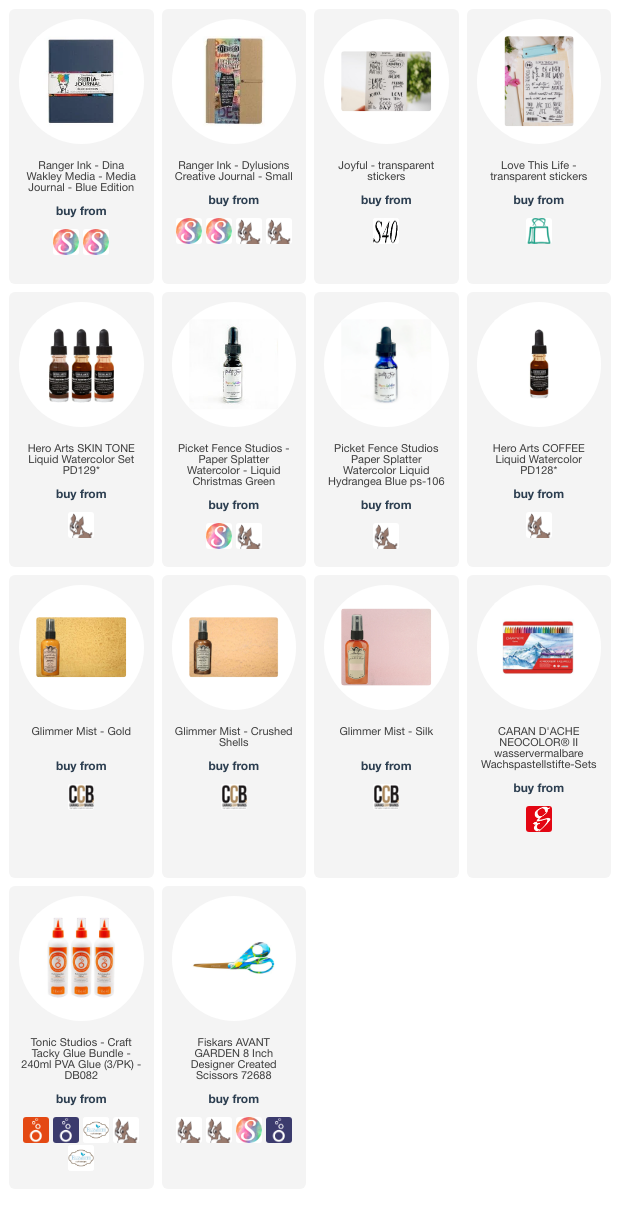
Task: Tap the rainbow S store icon under Fiskars scissors
Action: click(x=248, y=1131)
